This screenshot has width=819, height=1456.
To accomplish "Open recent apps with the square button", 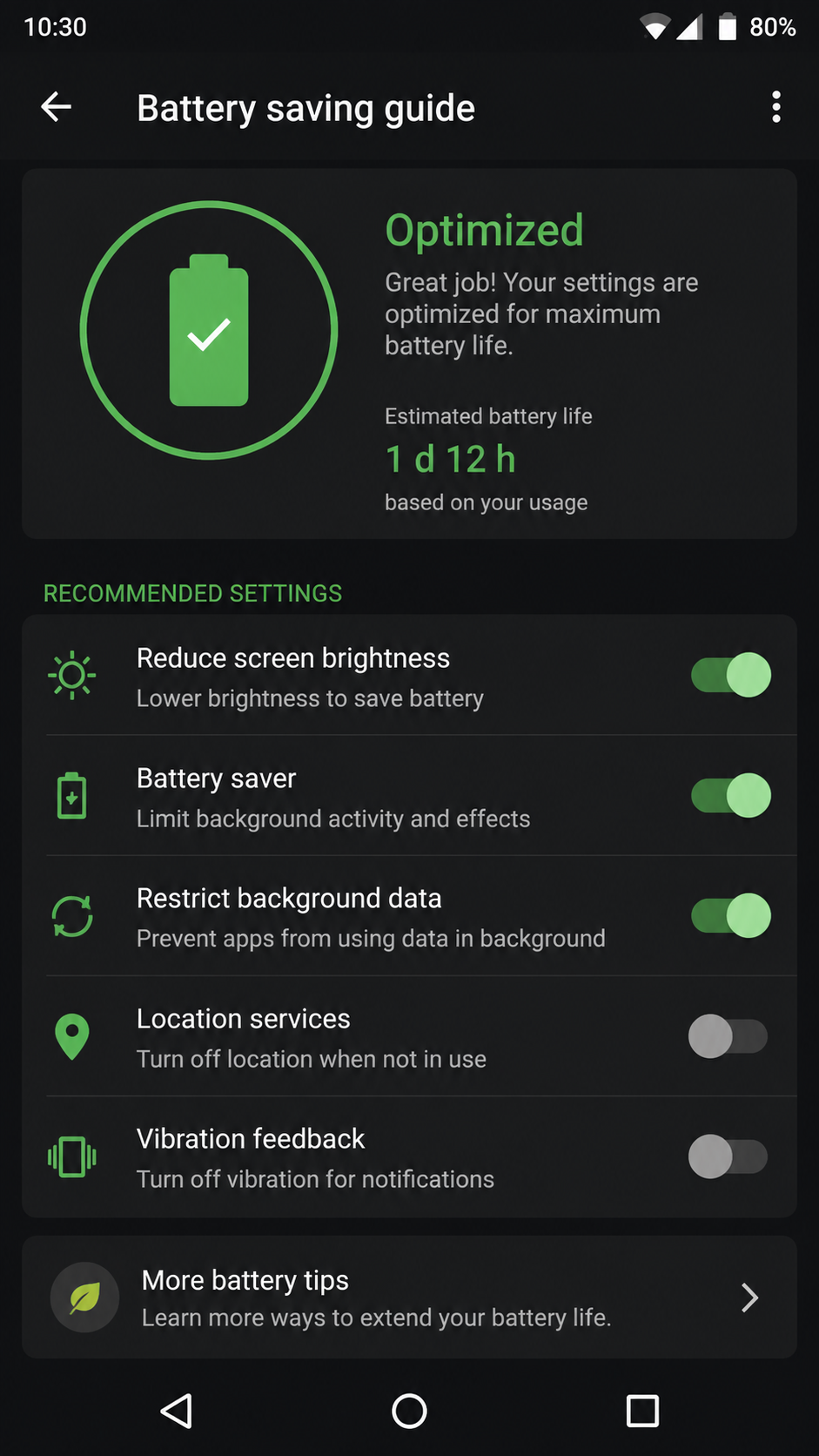I will pyautogui.click(x=642, y=1411).
